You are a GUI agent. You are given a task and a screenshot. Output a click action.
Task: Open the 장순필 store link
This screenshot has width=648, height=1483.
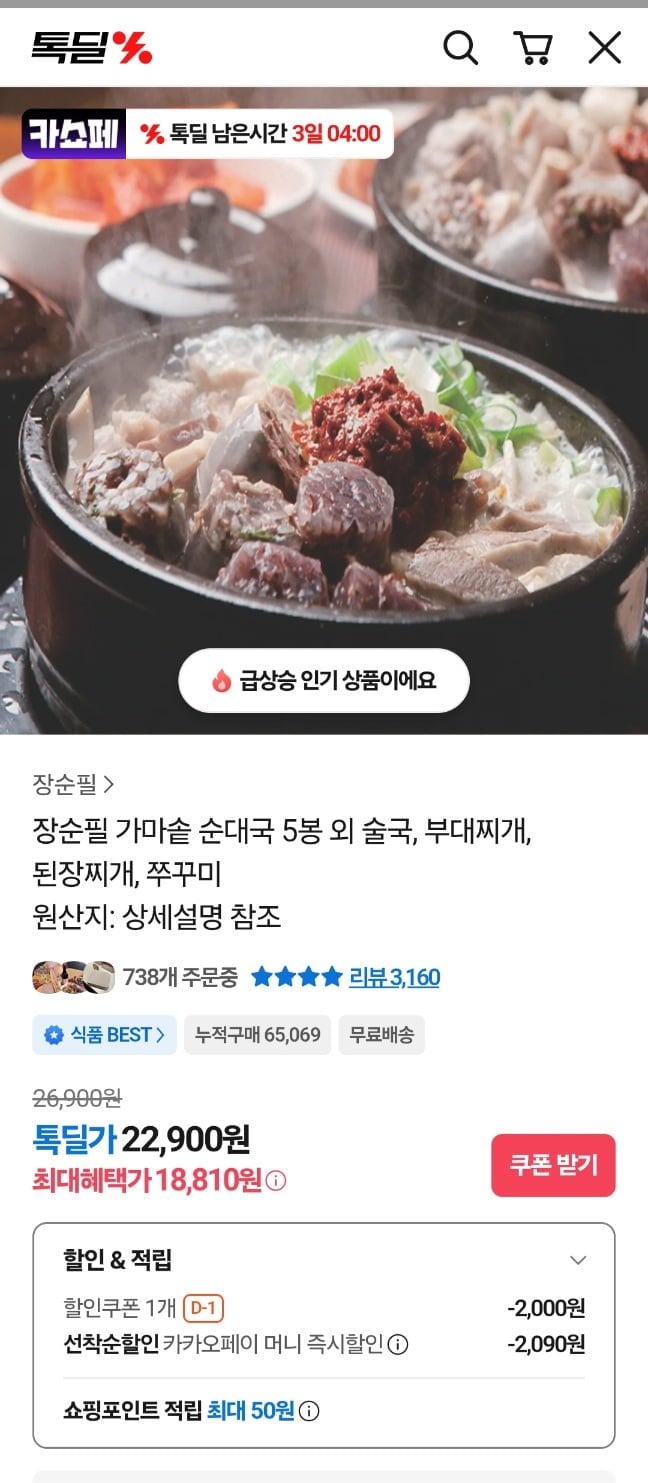tap(73, 784)
